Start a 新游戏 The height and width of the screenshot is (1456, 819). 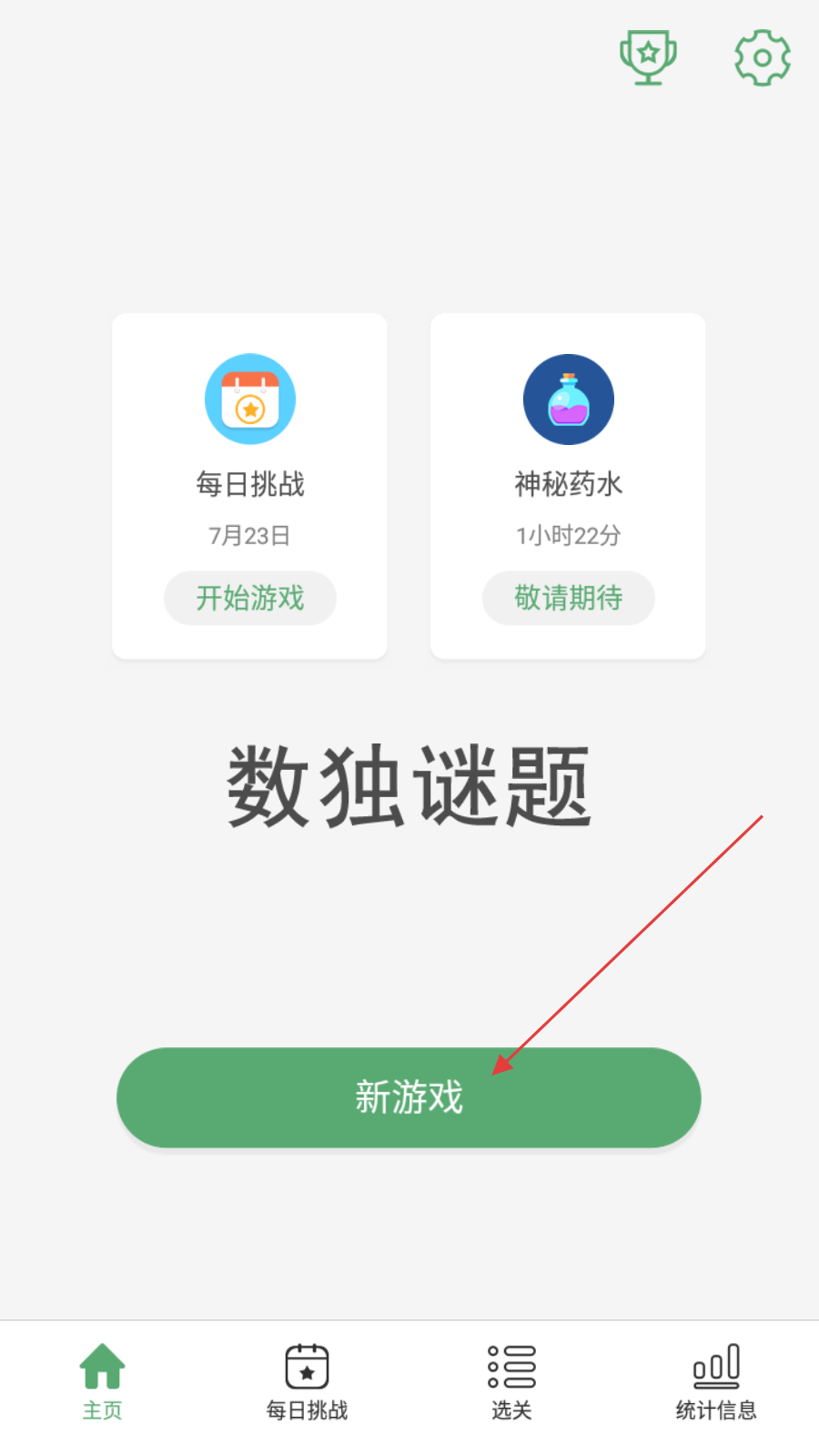click(409, 1097)
